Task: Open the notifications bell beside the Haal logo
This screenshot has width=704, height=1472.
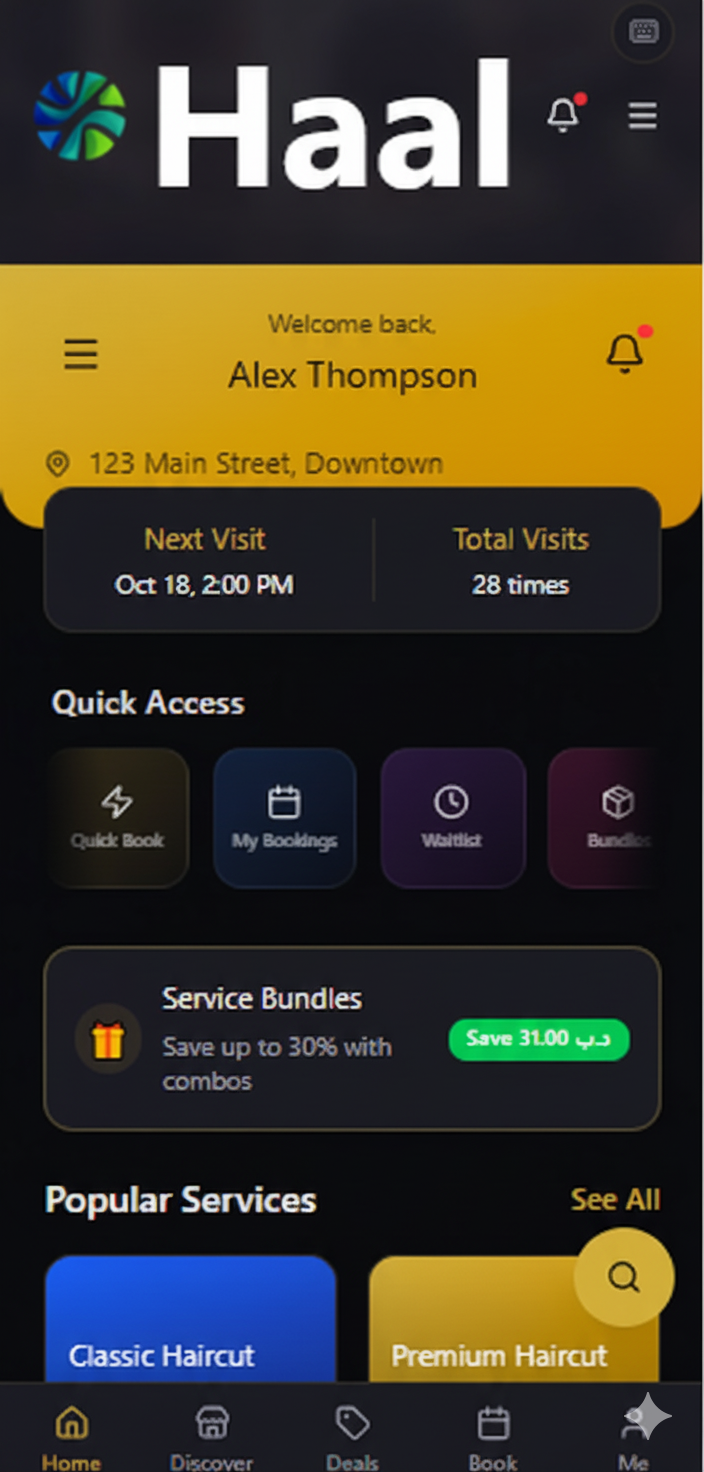Action: tap(564, 115)
